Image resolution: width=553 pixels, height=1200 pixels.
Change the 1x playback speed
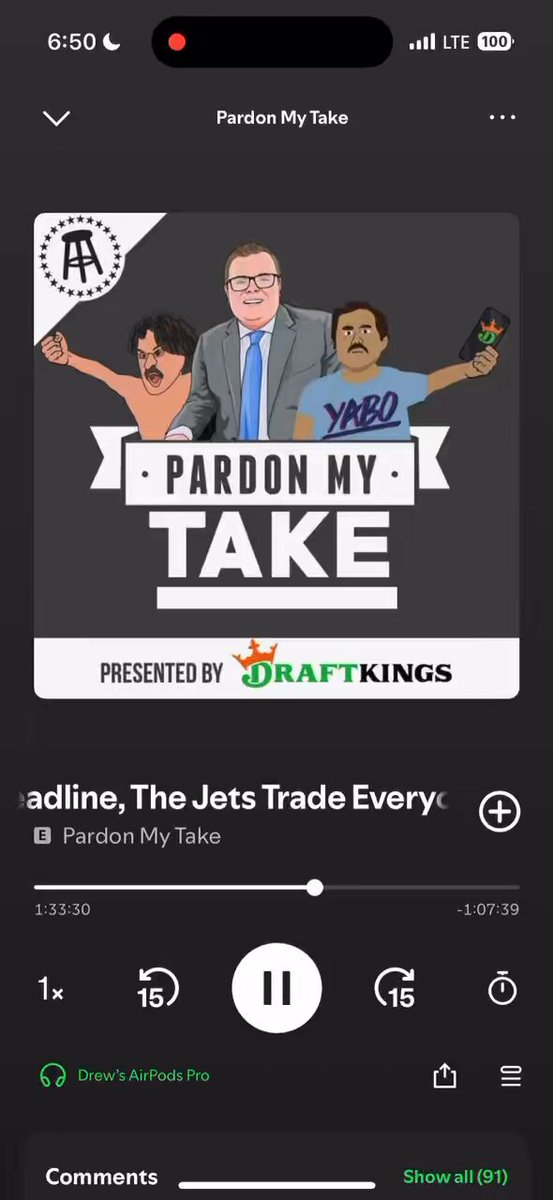50,989
